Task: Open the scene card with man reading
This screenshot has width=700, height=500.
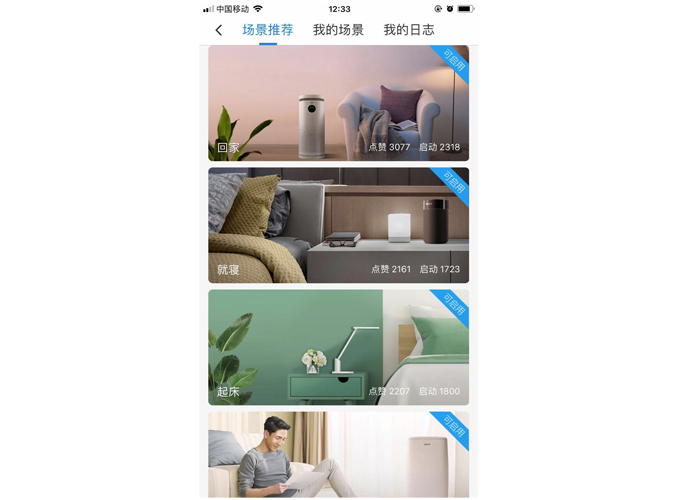Action: (338, 455)
